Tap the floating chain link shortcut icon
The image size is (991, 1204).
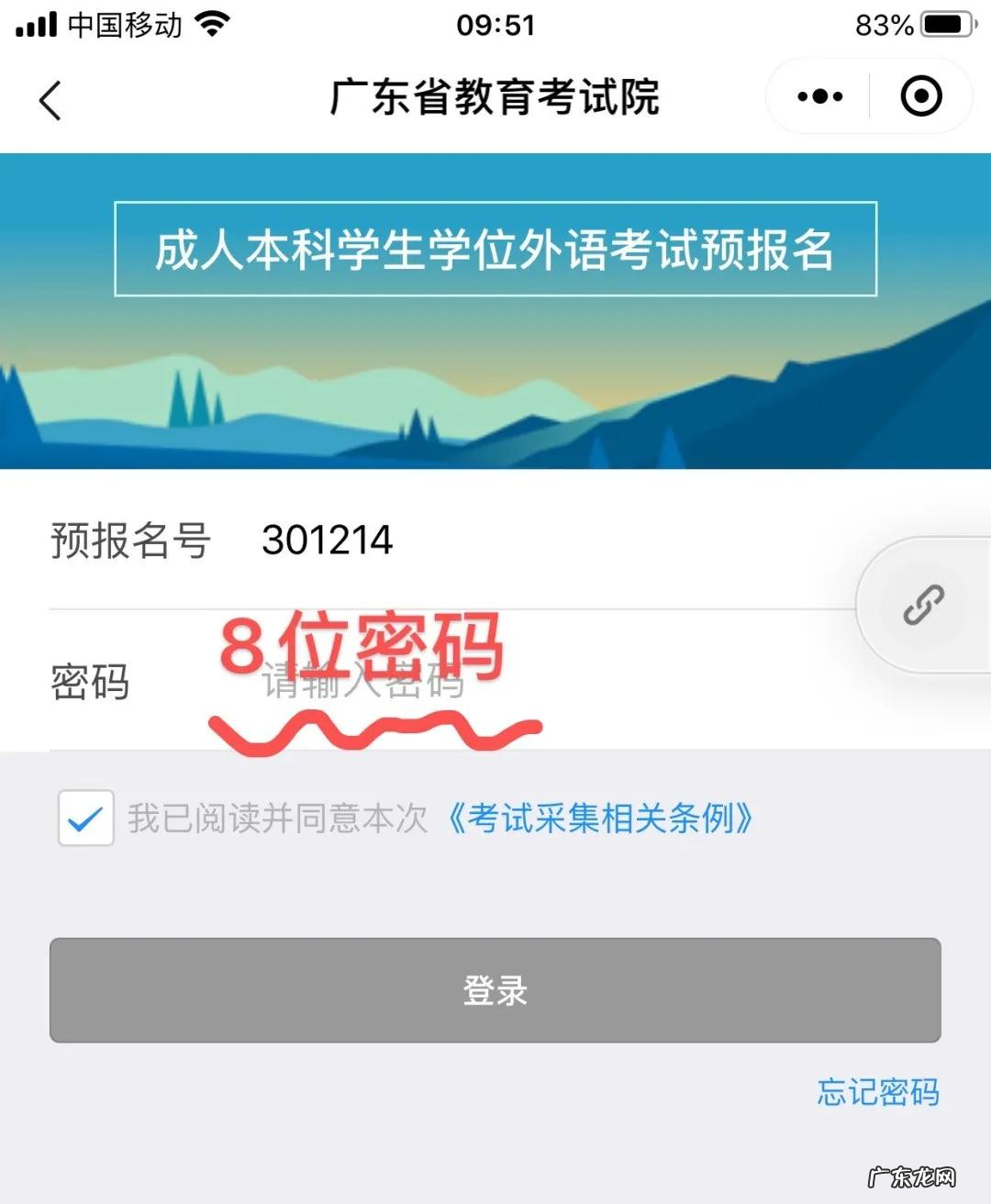tap(923, 603)
